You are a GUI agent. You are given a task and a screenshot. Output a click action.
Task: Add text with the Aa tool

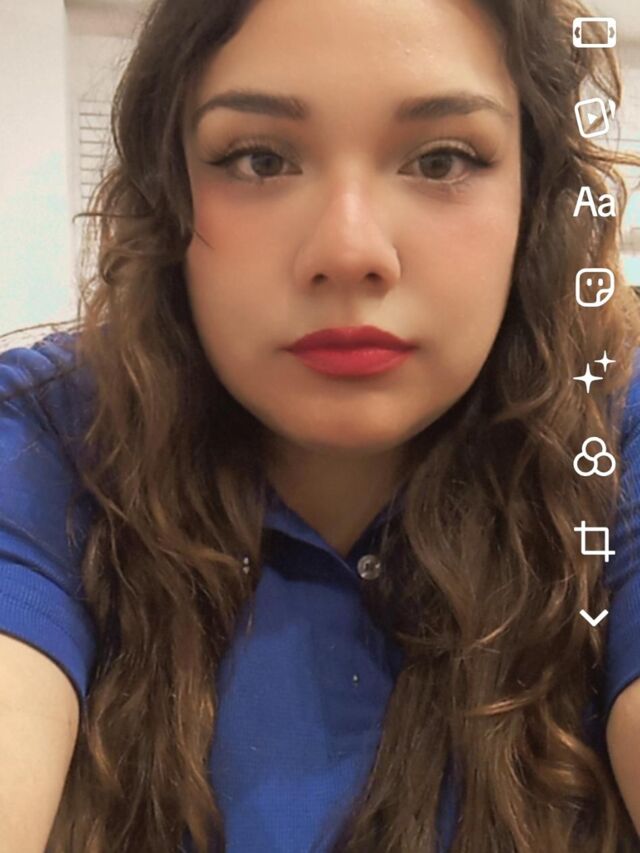point(594,203)
